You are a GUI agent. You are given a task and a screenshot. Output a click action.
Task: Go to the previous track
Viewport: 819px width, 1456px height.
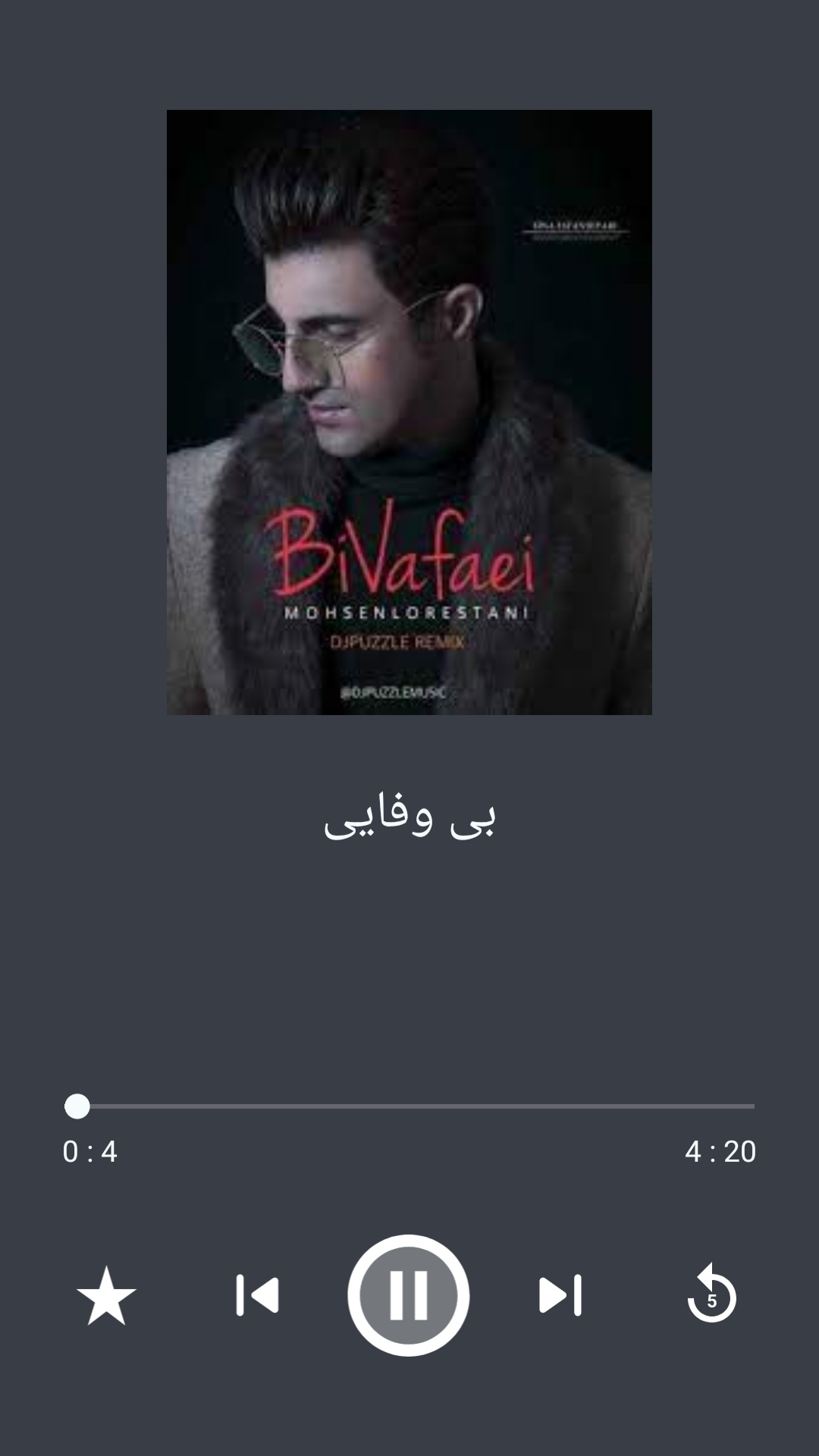[x=258, y=1295]
